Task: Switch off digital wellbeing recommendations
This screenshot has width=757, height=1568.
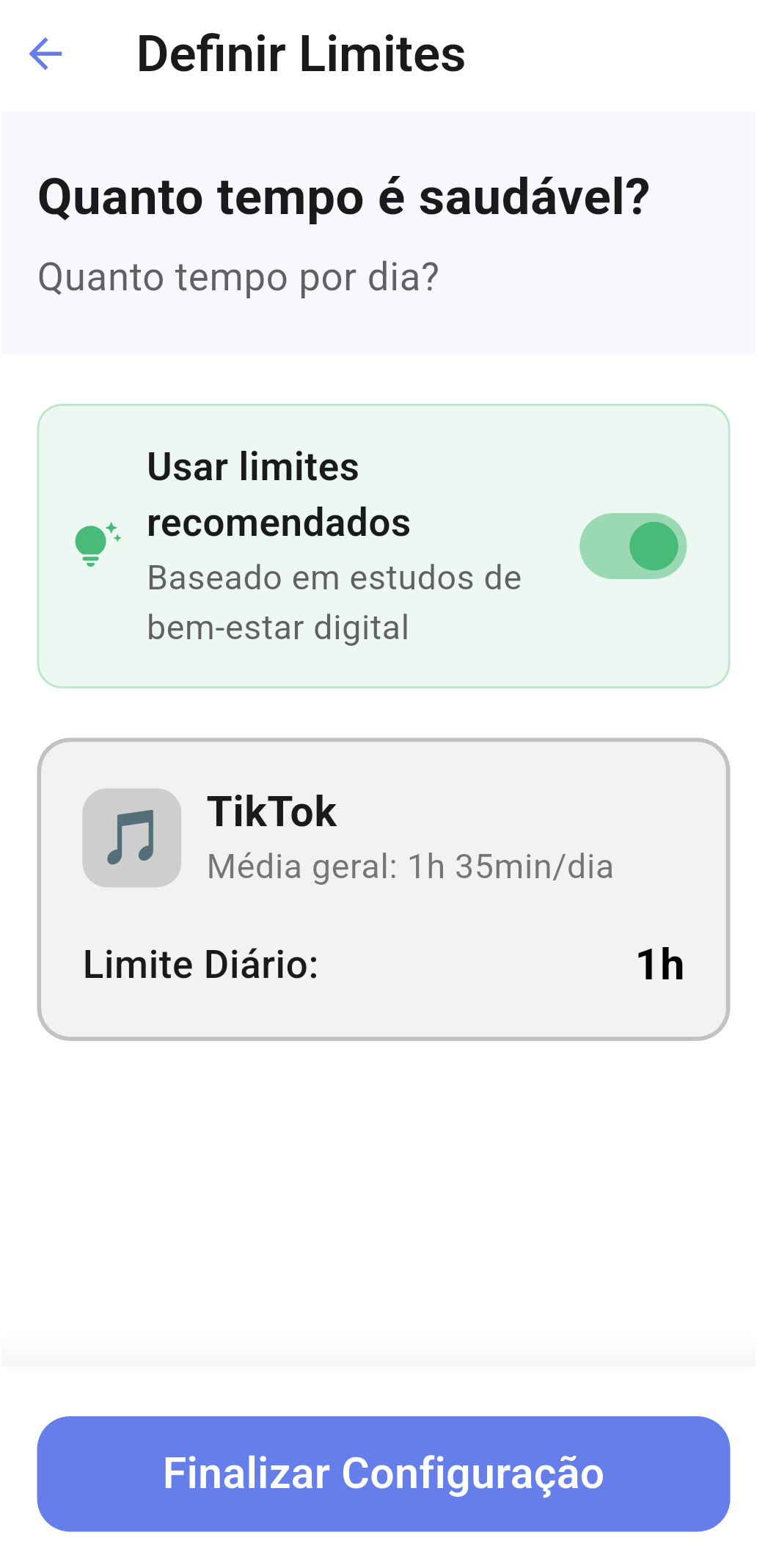Action: click(x=632, y=545)
